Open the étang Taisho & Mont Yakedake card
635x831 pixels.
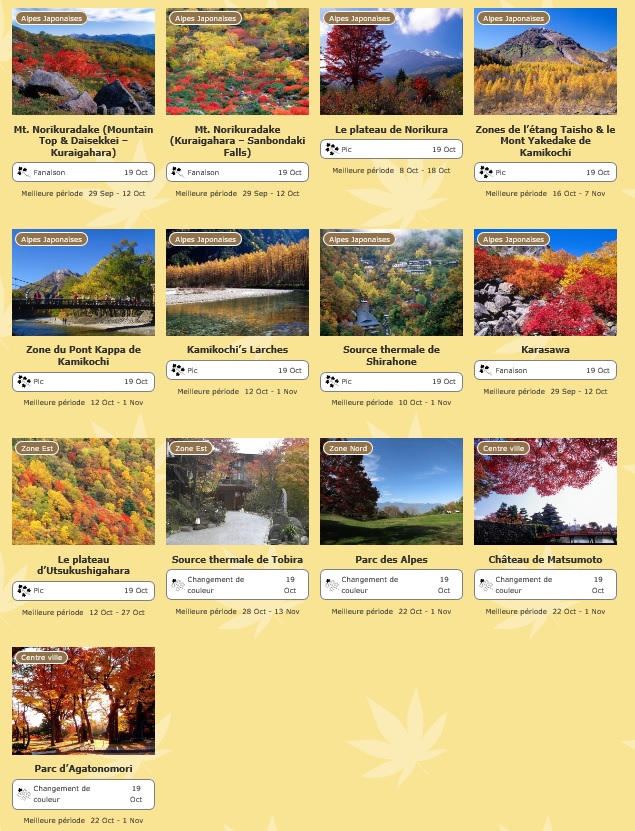(545, 62)
